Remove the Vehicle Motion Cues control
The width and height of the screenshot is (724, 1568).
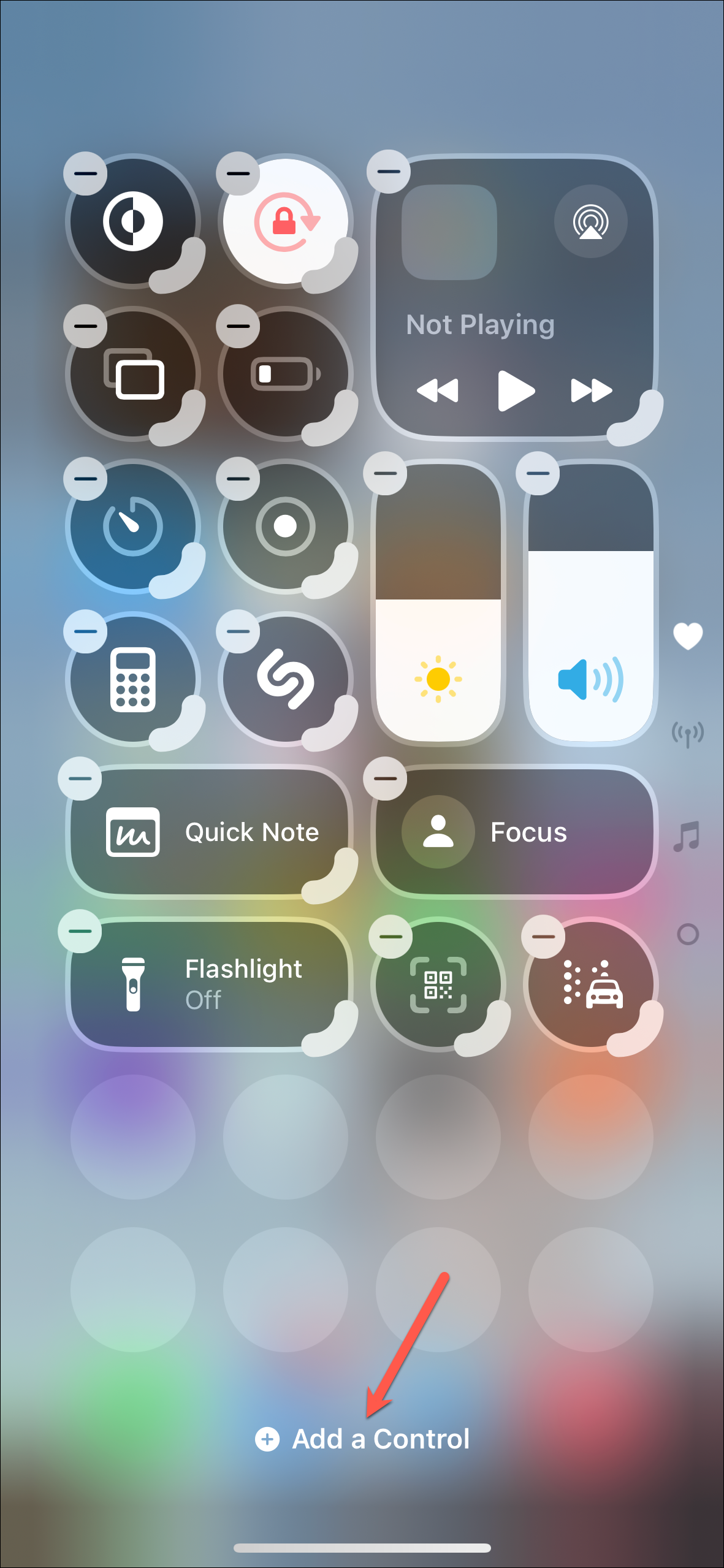coord(543,937)
